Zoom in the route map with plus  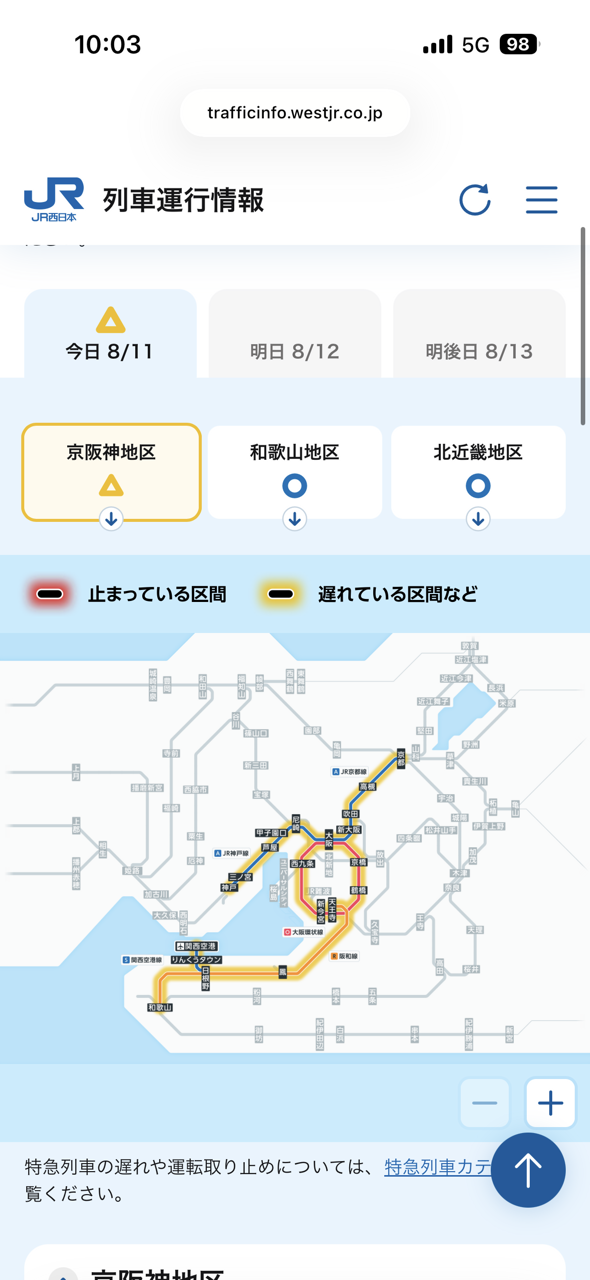[x=550, y=1103]
